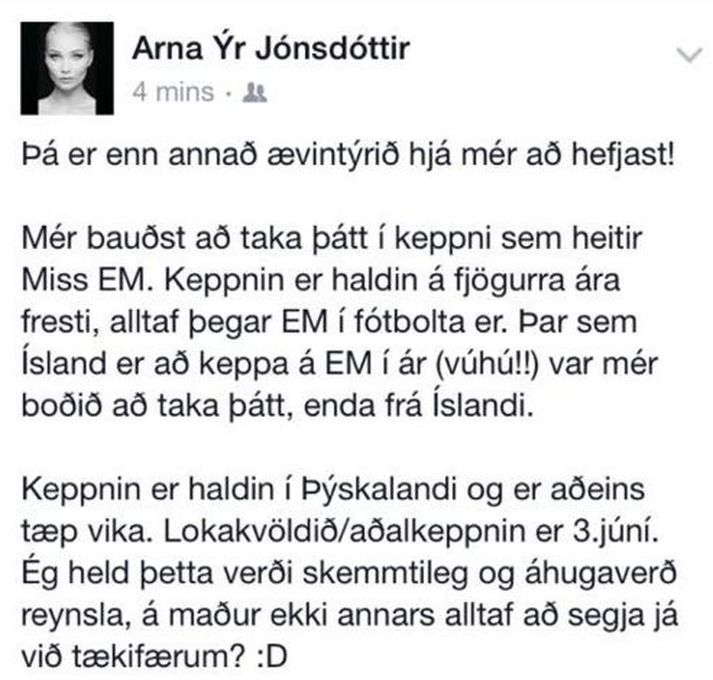713x680 pixels.
Task: Open Arna Ýr Jónsdóttir's profile picture
Action: tap(68, 66)
